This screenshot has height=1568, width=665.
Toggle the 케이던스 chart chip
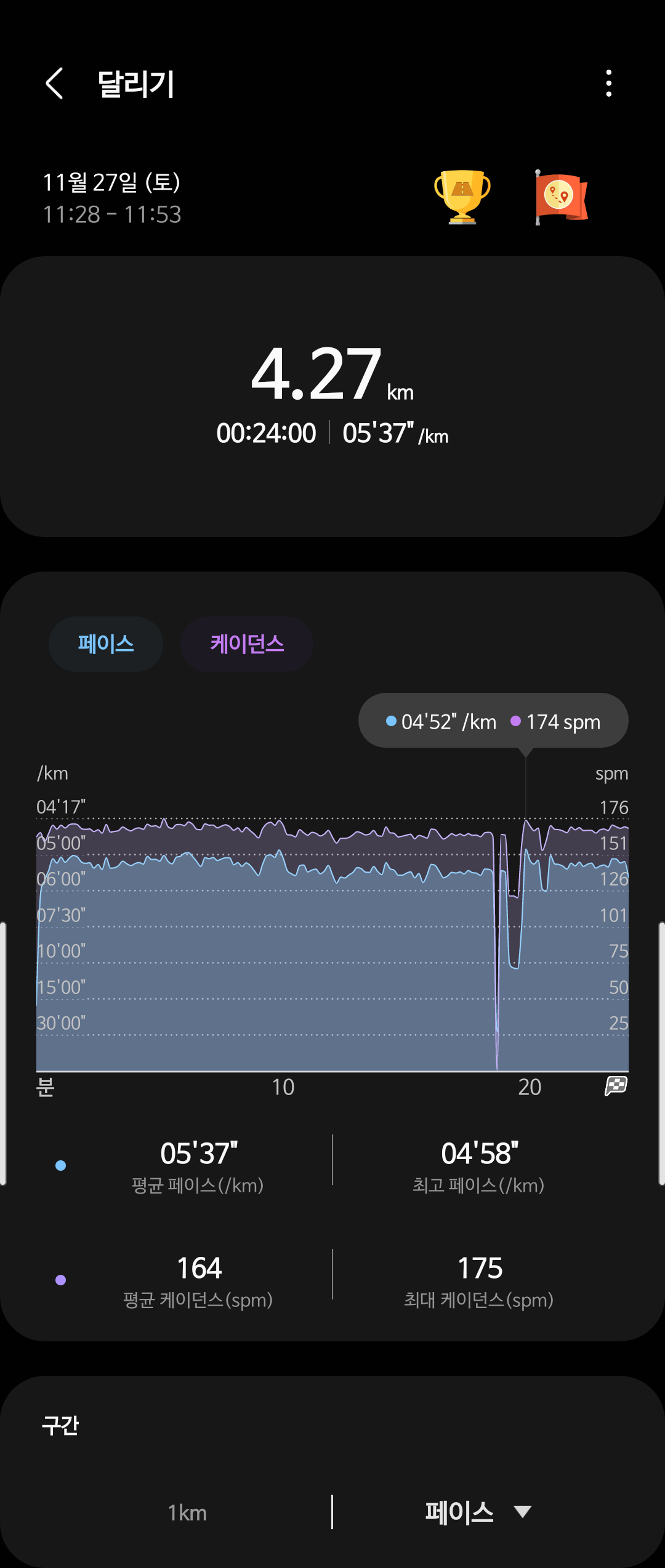pyautogui.click(x=247, y=644)
